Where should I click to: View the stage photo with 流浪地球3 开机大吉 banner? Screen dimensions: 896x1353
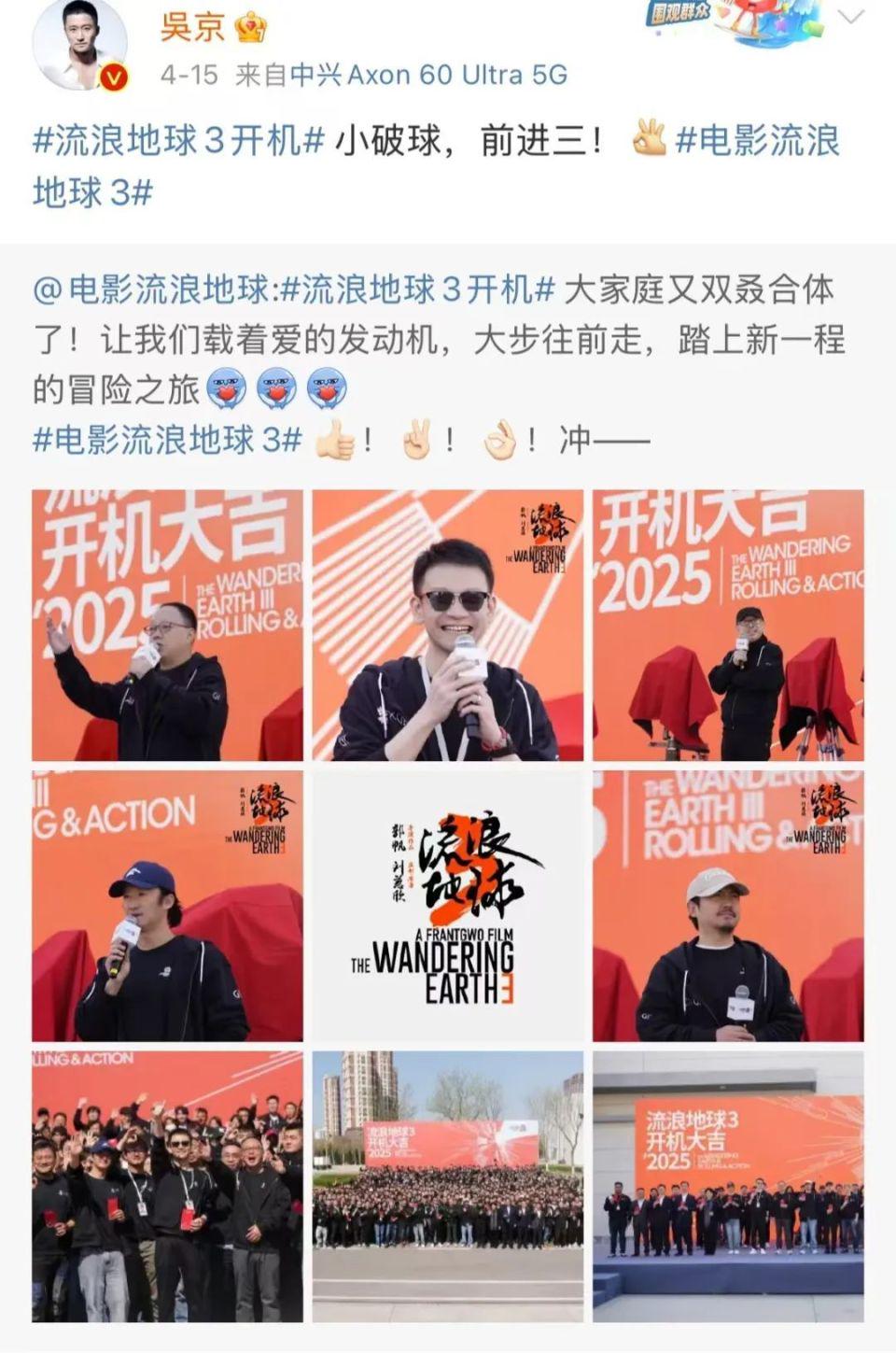point(728,1186)
